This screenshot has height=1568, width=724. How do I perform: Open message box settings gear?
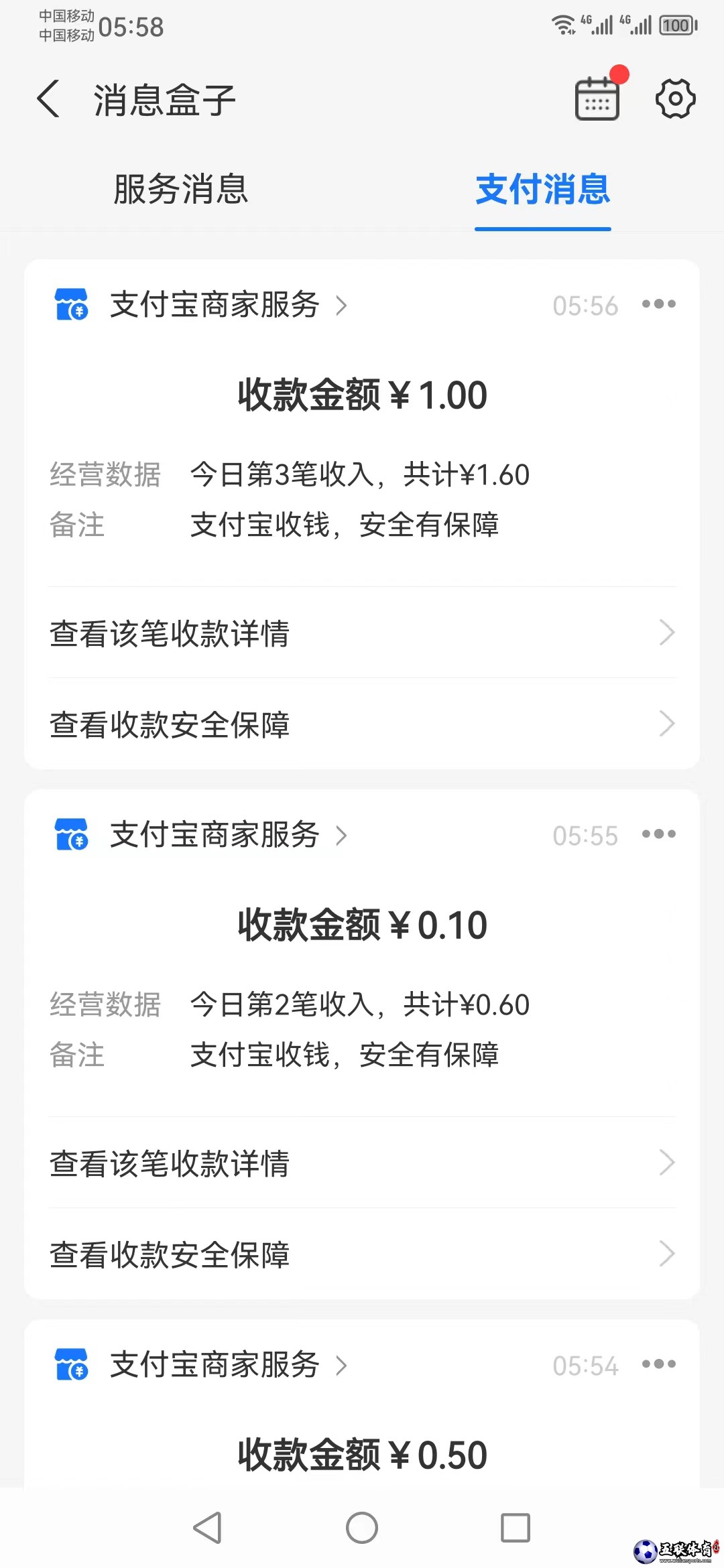(x=675, y=99)
